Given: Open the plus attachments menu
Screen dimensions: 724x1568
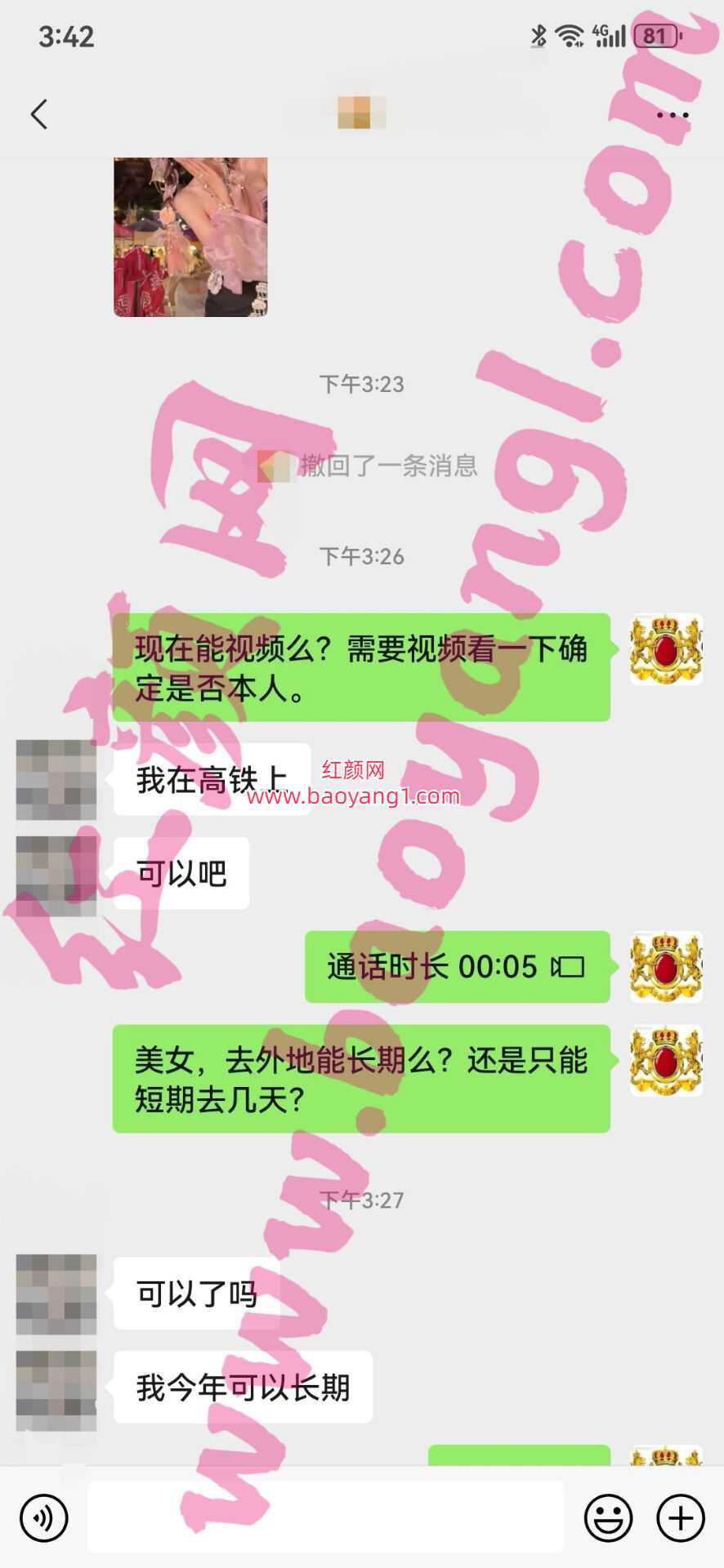Looking at the screenshot, I should (680, 1518).
